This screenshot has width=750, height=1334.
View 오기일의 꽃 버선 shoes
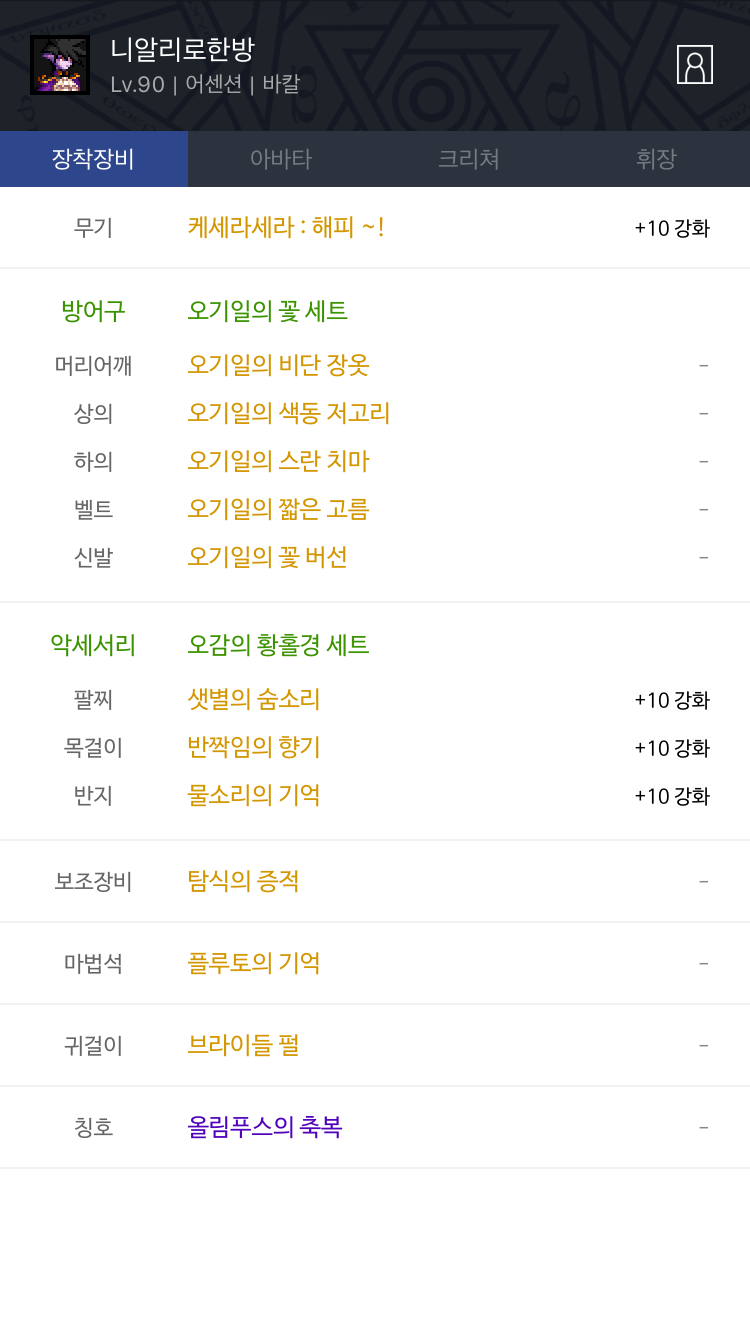click(x=267, y=557)
